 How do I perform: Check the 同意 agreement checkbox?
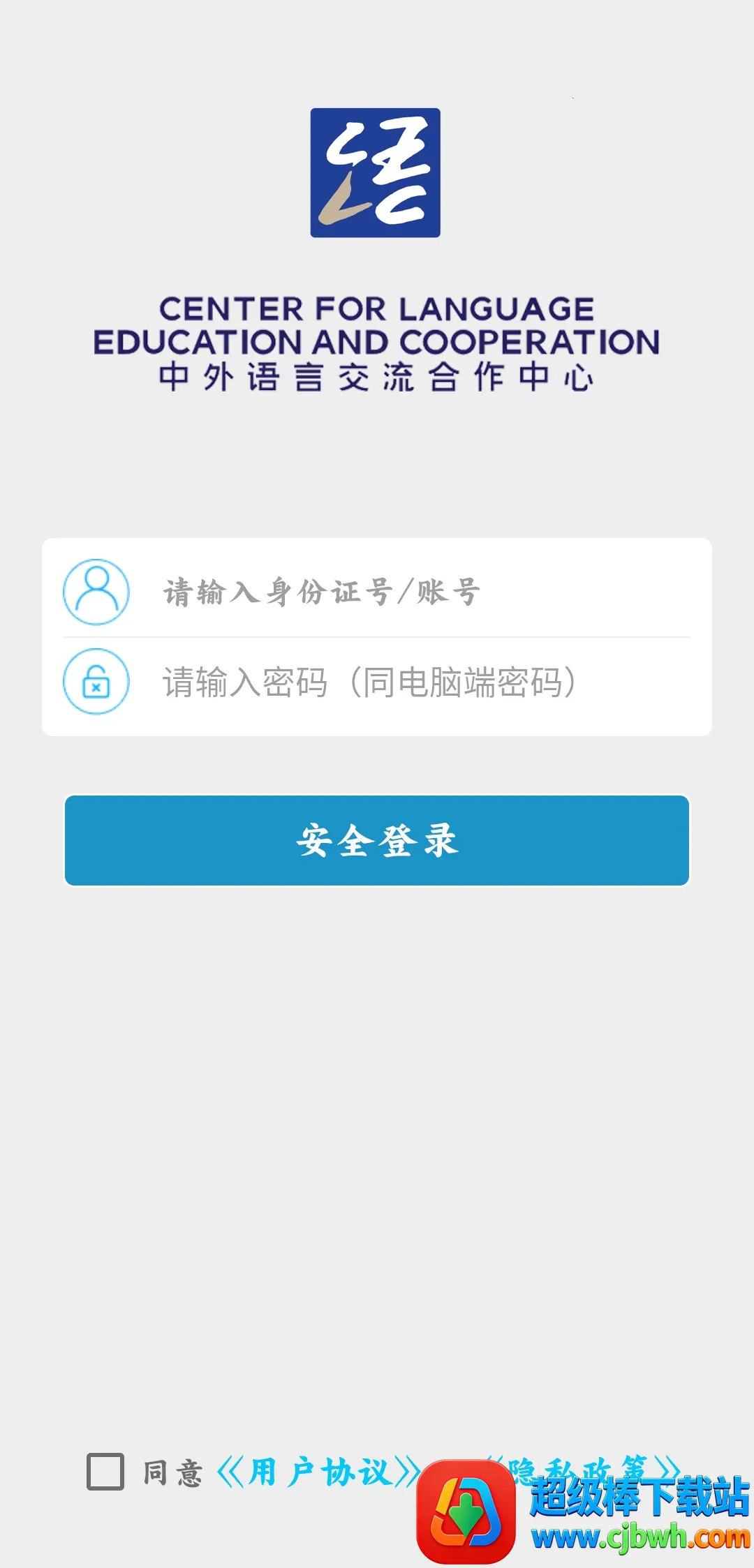(x=105, y=1472)
